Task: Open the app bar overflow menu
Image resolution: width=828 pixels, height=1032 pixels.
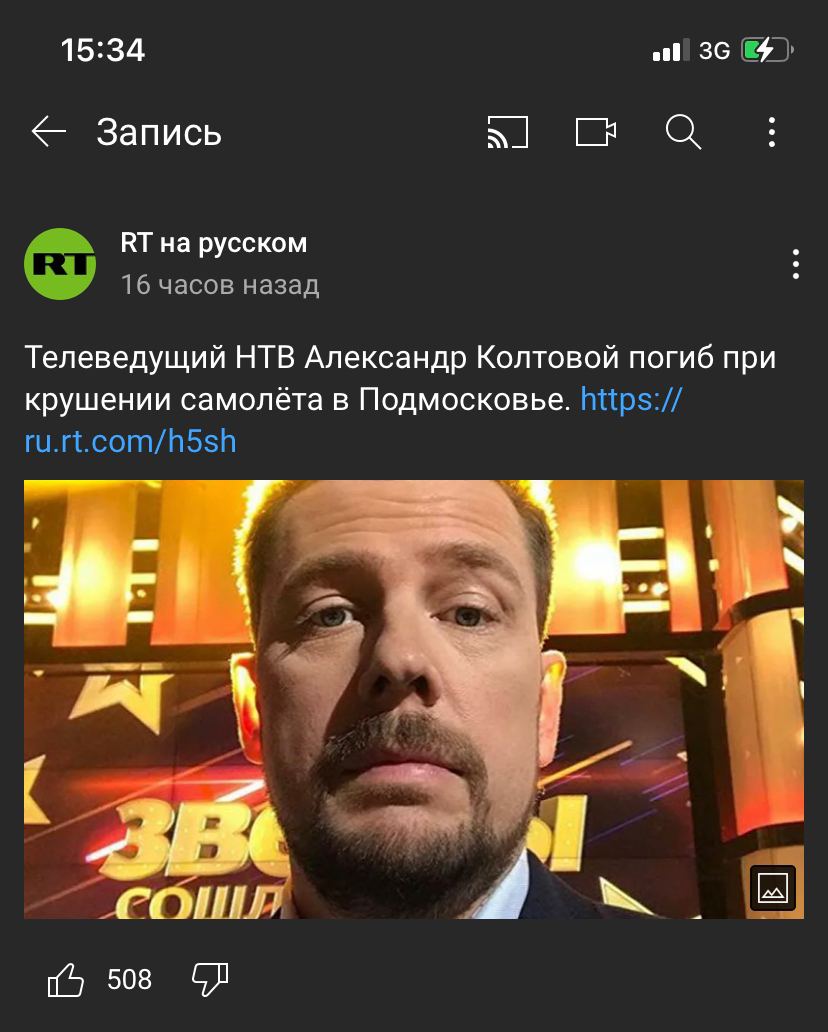Action: pos(771,132)
